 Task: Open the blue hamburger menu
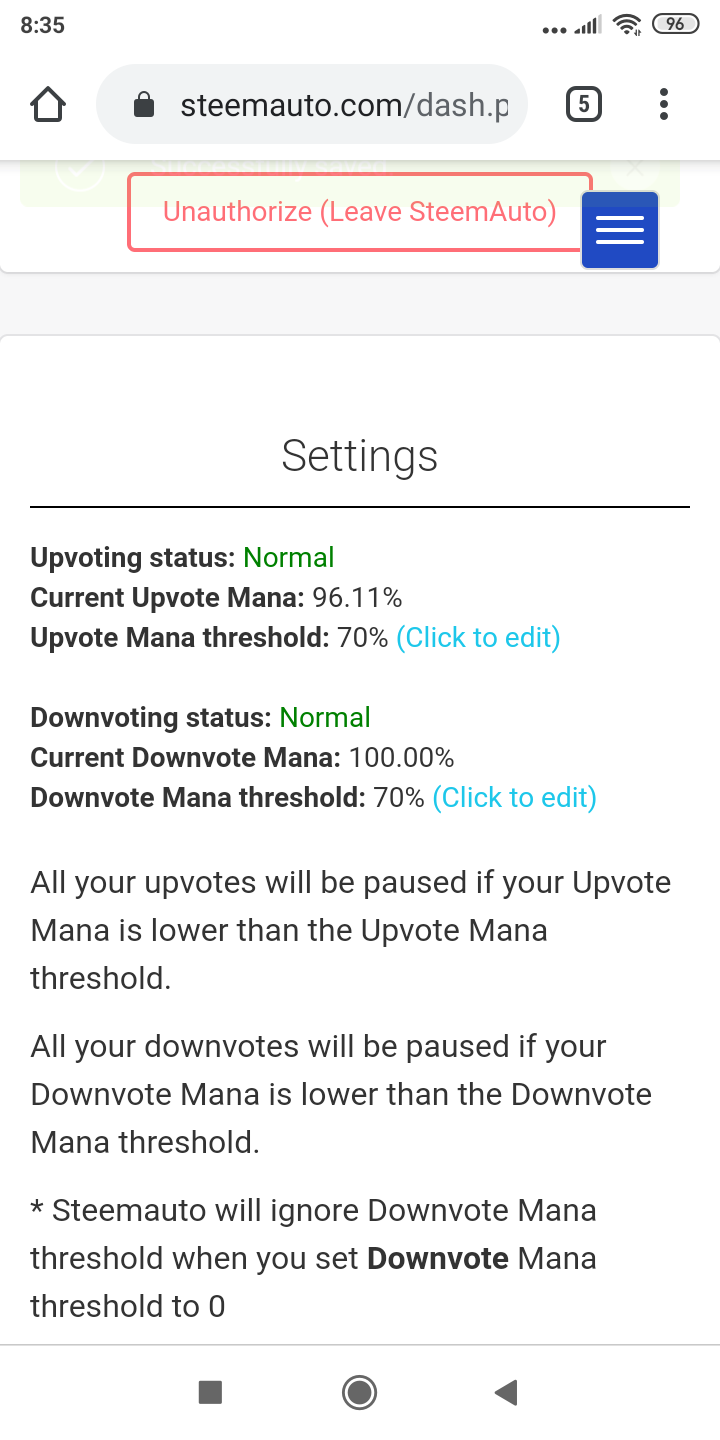pos(620,230)
